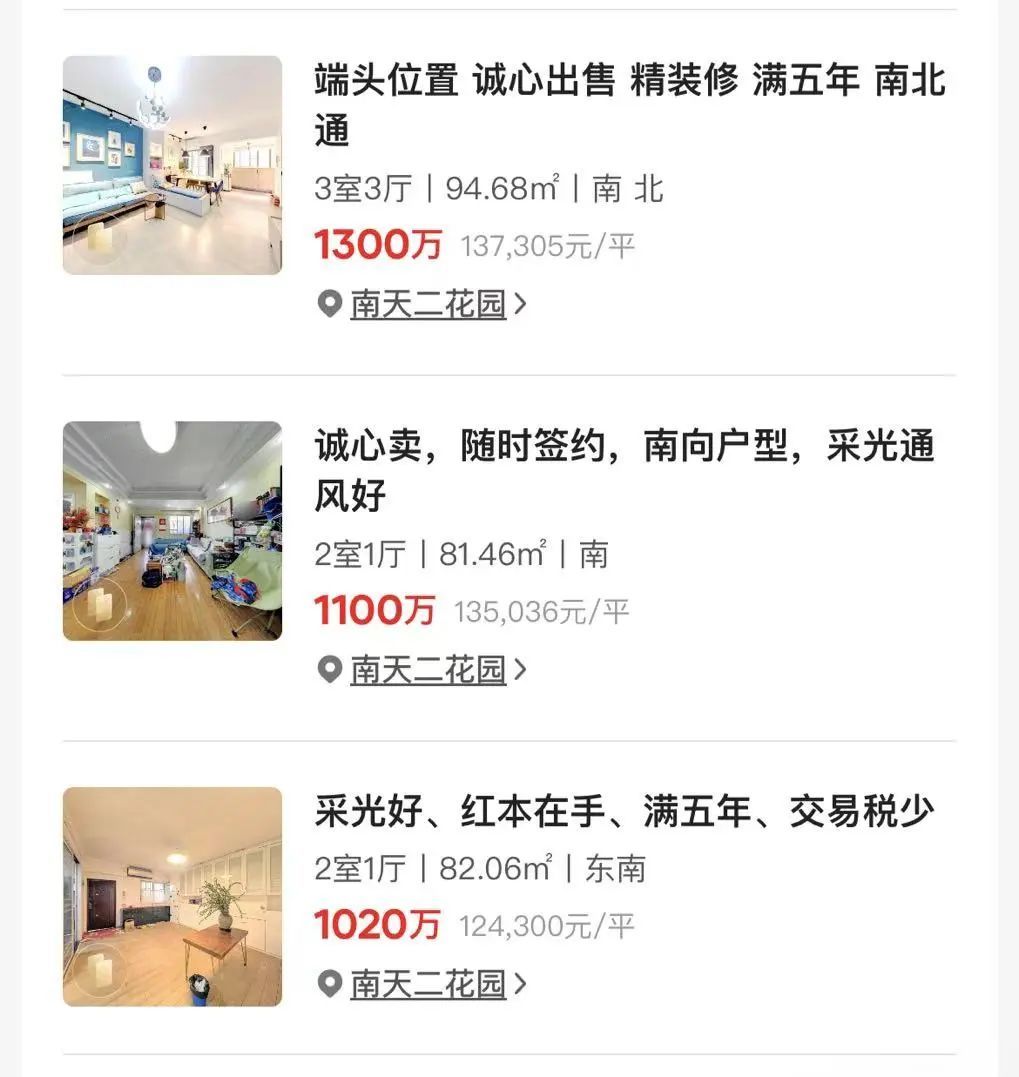The width and height of the screenshot is (1019, 1077).
Task: Open 南天二花园 link under the 1300万 listing
Action: (x=428, y=304)
